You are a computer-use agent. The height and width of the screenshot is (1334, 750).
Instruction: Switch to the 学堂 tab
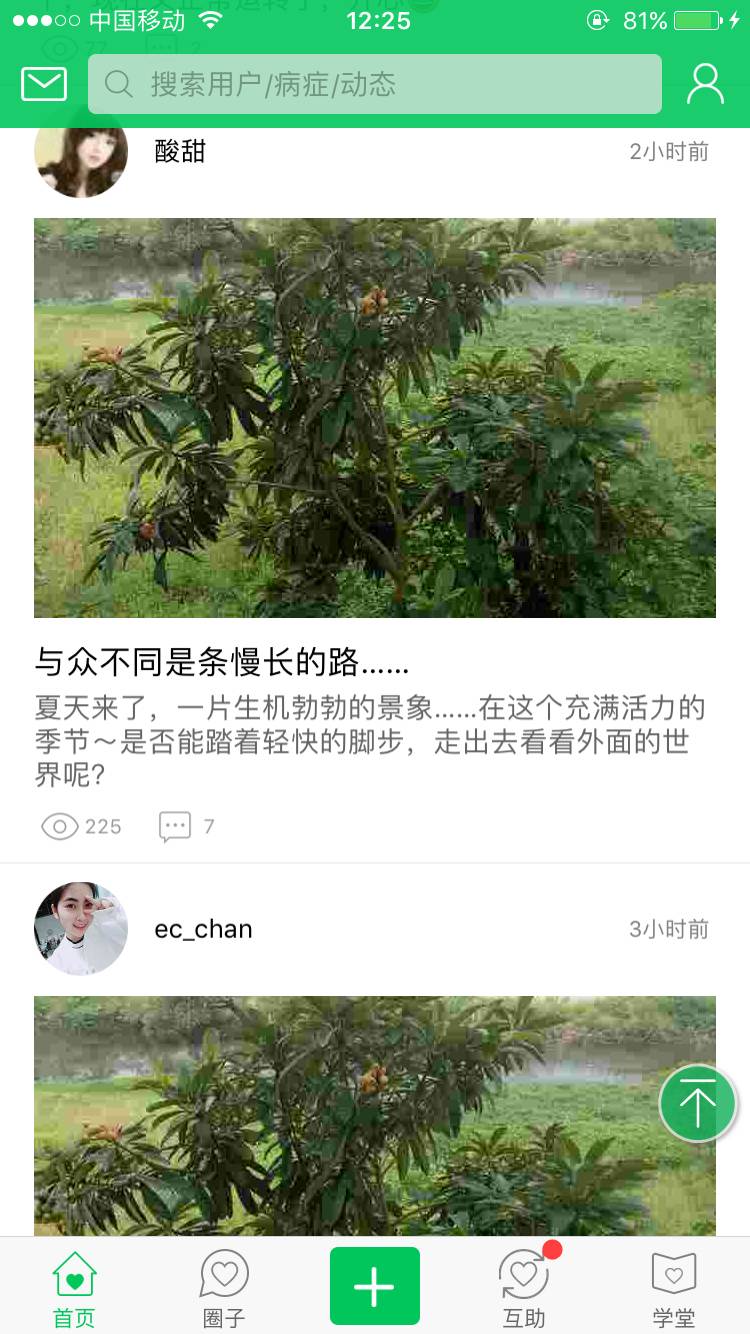point(673,1288)
